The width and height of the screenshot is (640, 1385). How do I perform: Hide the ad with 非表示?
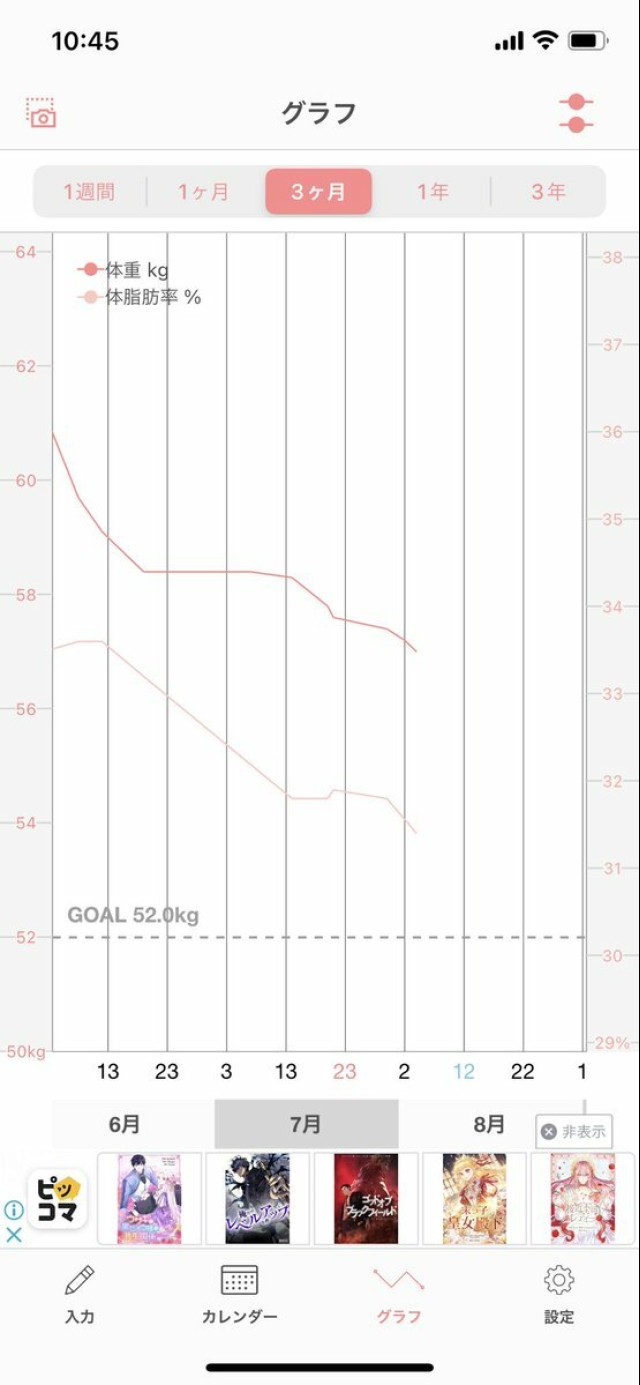574,1132
